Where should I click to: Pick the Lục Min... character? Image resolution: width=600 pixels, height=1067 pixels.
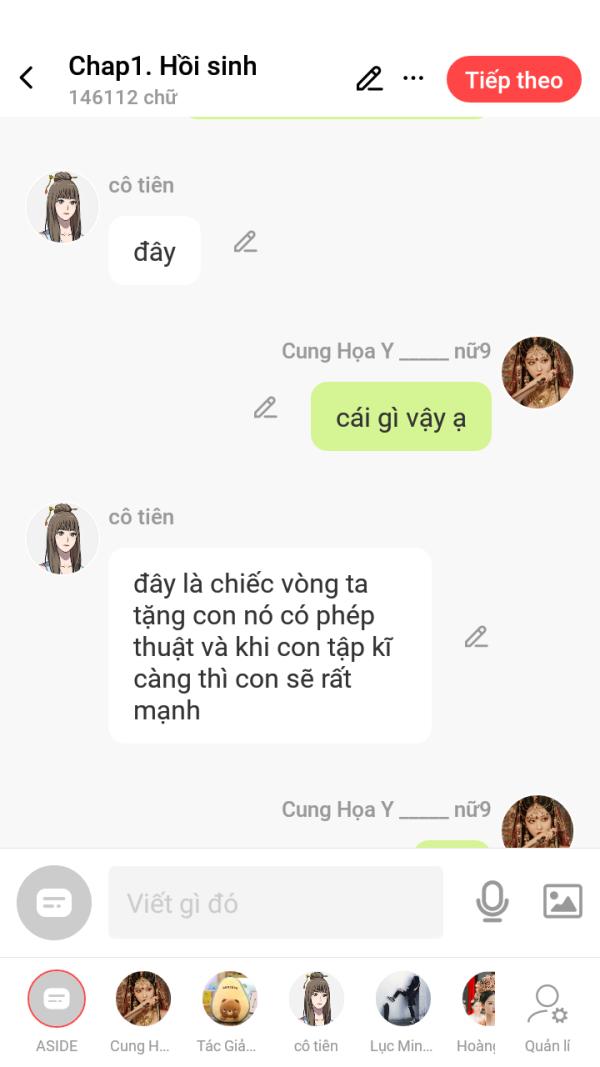point(402,1012)
